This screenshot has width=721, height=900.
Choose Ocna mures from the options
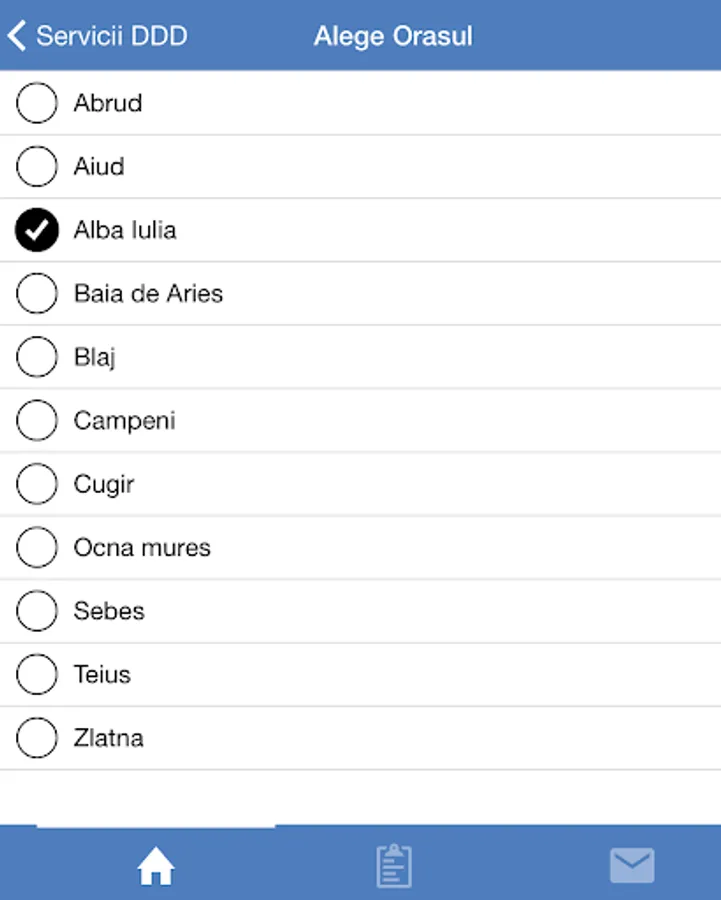pyautogui.click(x=36, y=547)
